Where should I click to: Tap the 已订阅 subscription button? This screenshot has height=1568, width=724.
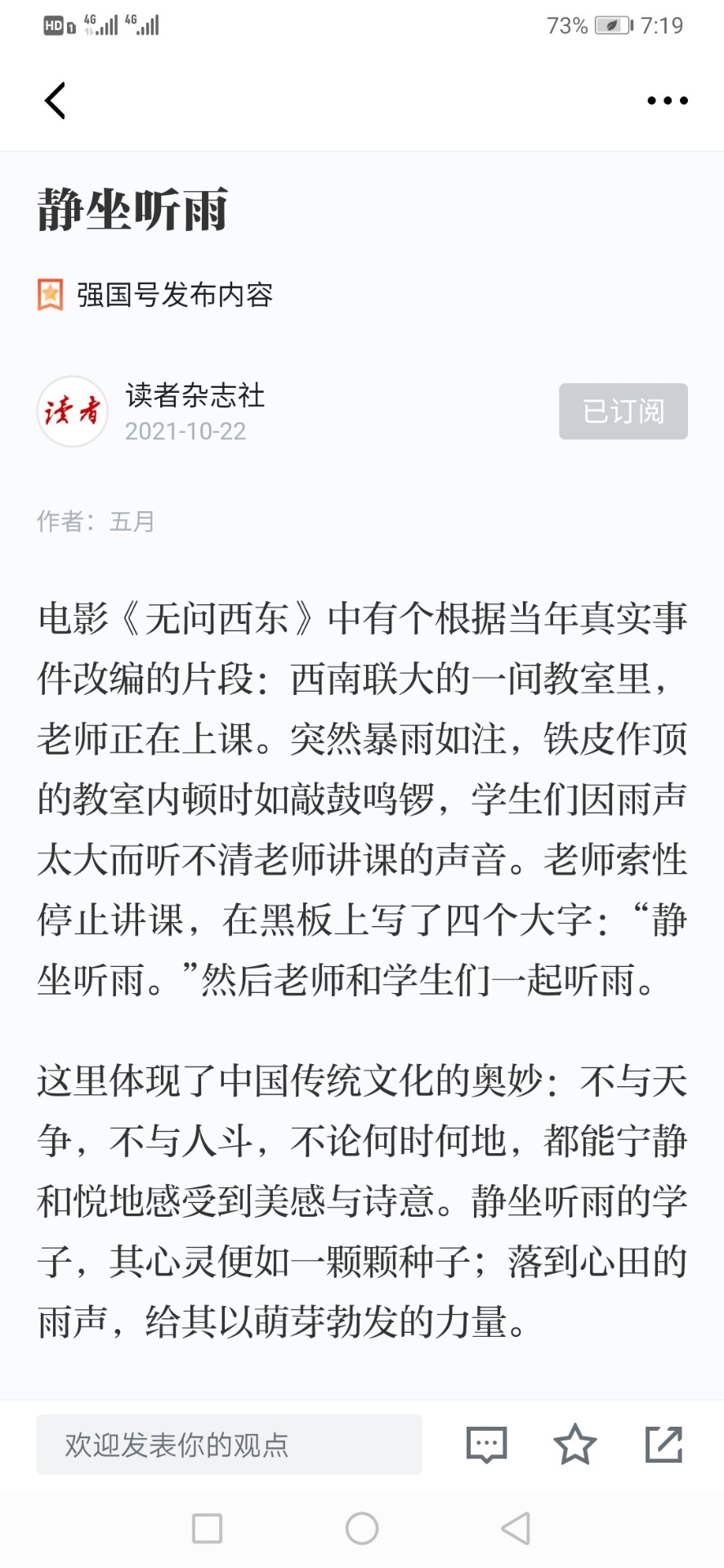(623, 411)
